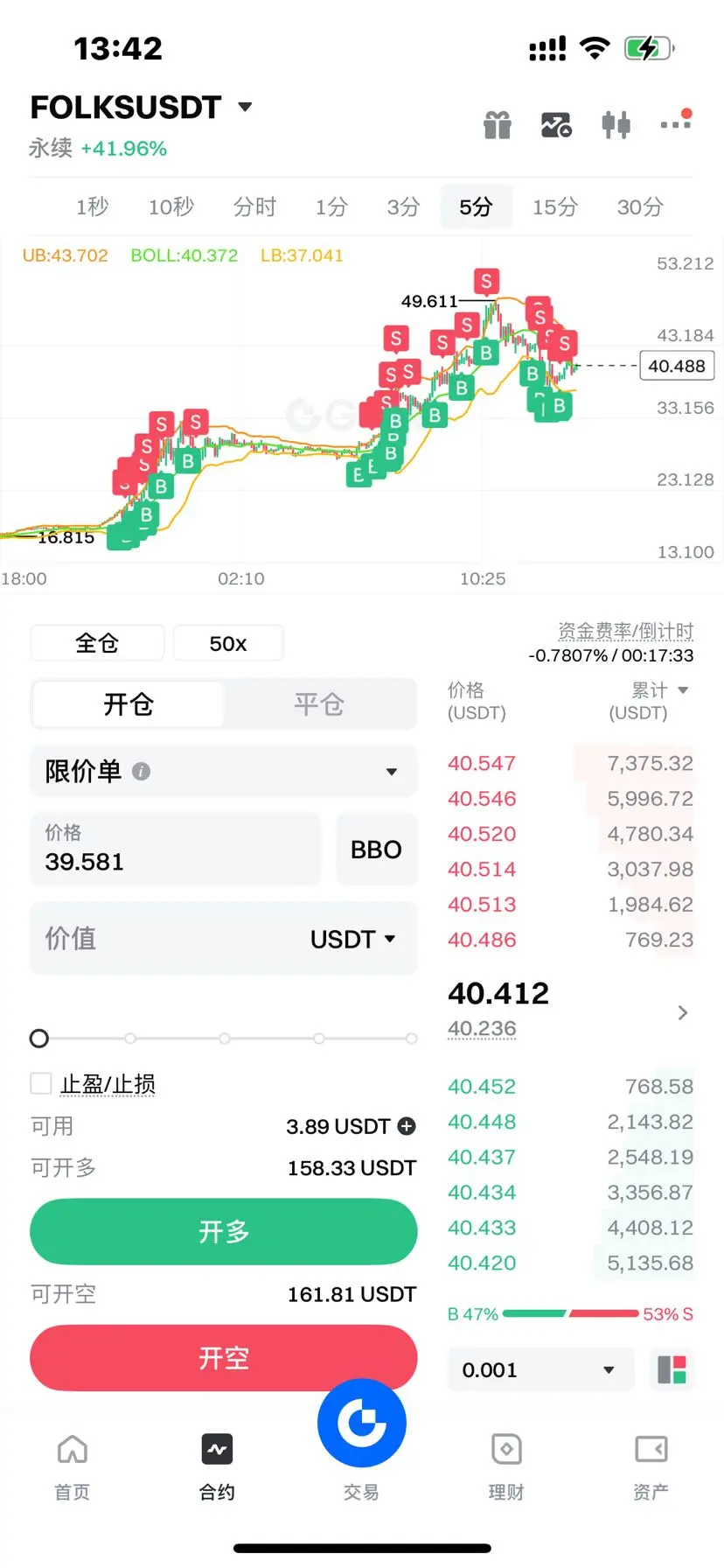
Task: Tap 开多 to open a long position
Action: click(x=224, y=1231)
